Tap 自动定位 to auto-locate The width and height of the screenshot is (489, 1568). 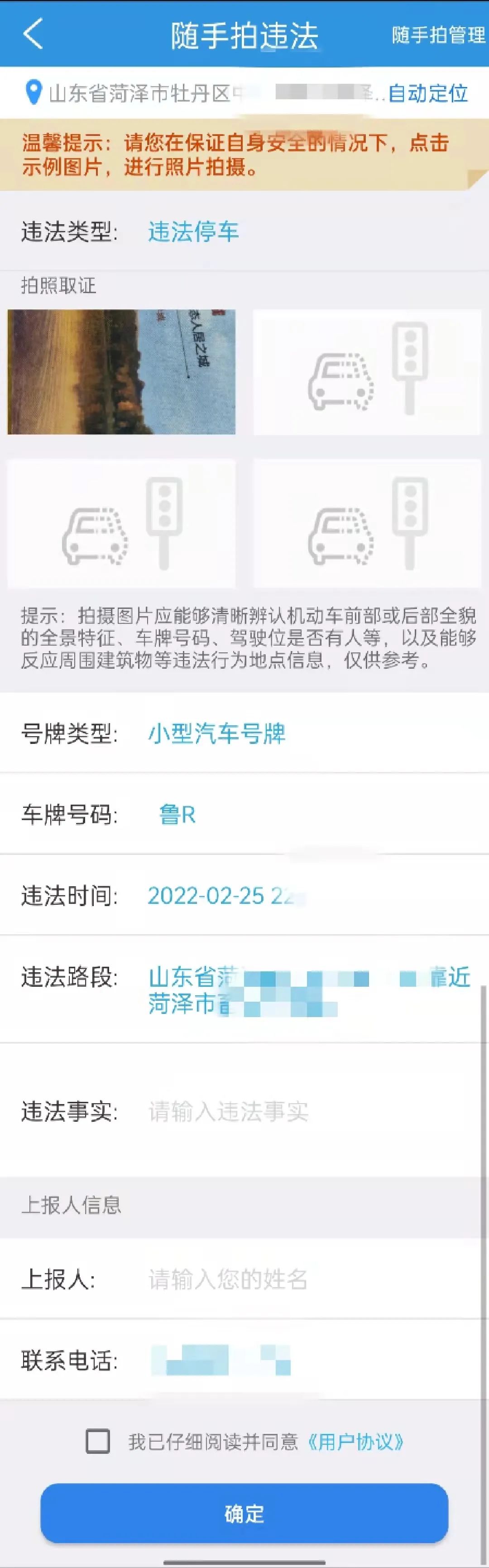[x=427, y=93]
